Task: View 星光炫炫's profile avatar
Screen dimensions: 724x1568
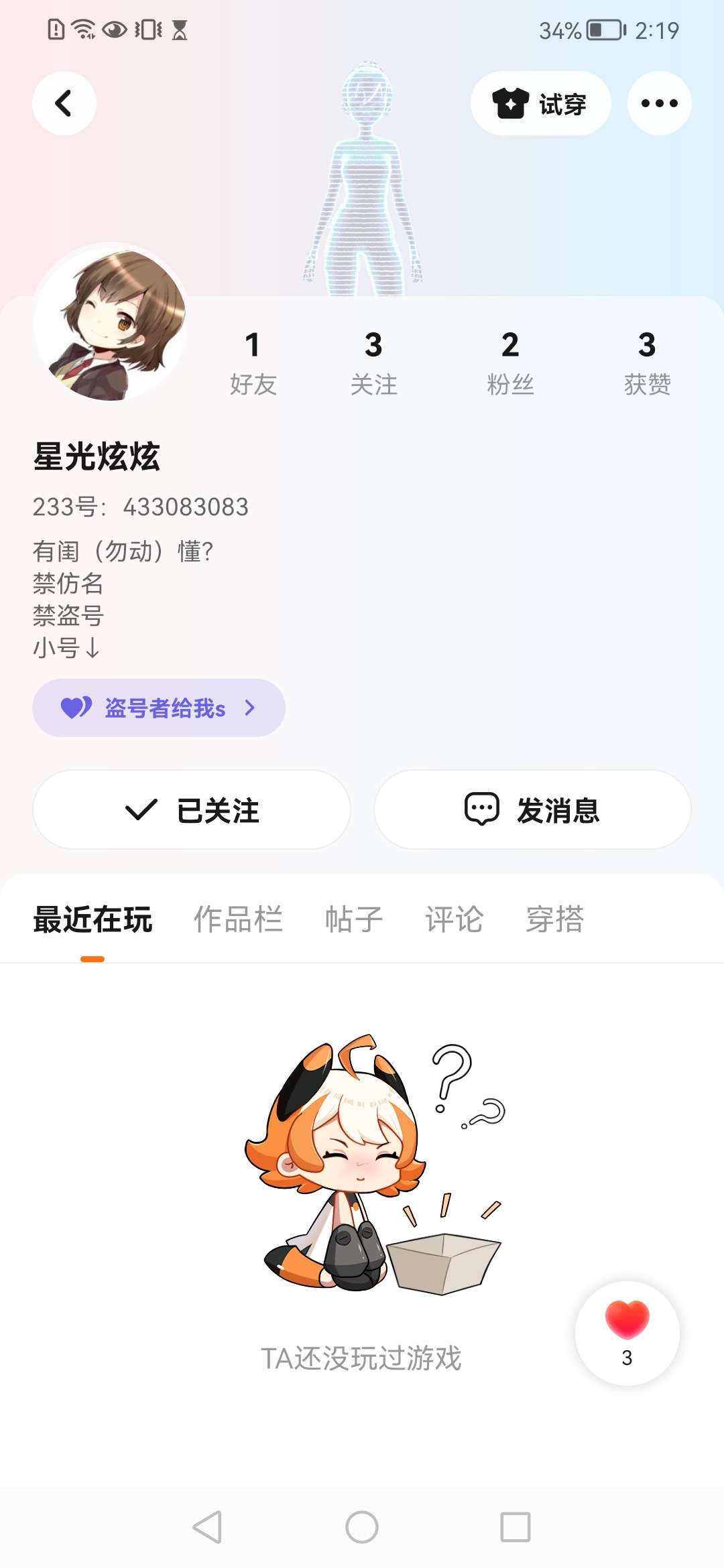Action: point(111,322)
